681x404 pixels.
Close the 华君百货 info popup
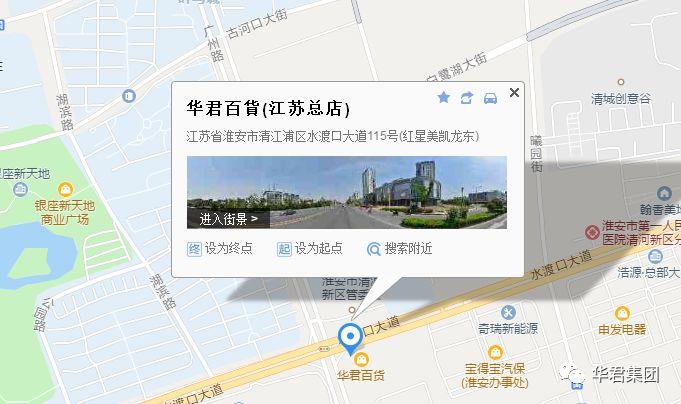point(514,93)
